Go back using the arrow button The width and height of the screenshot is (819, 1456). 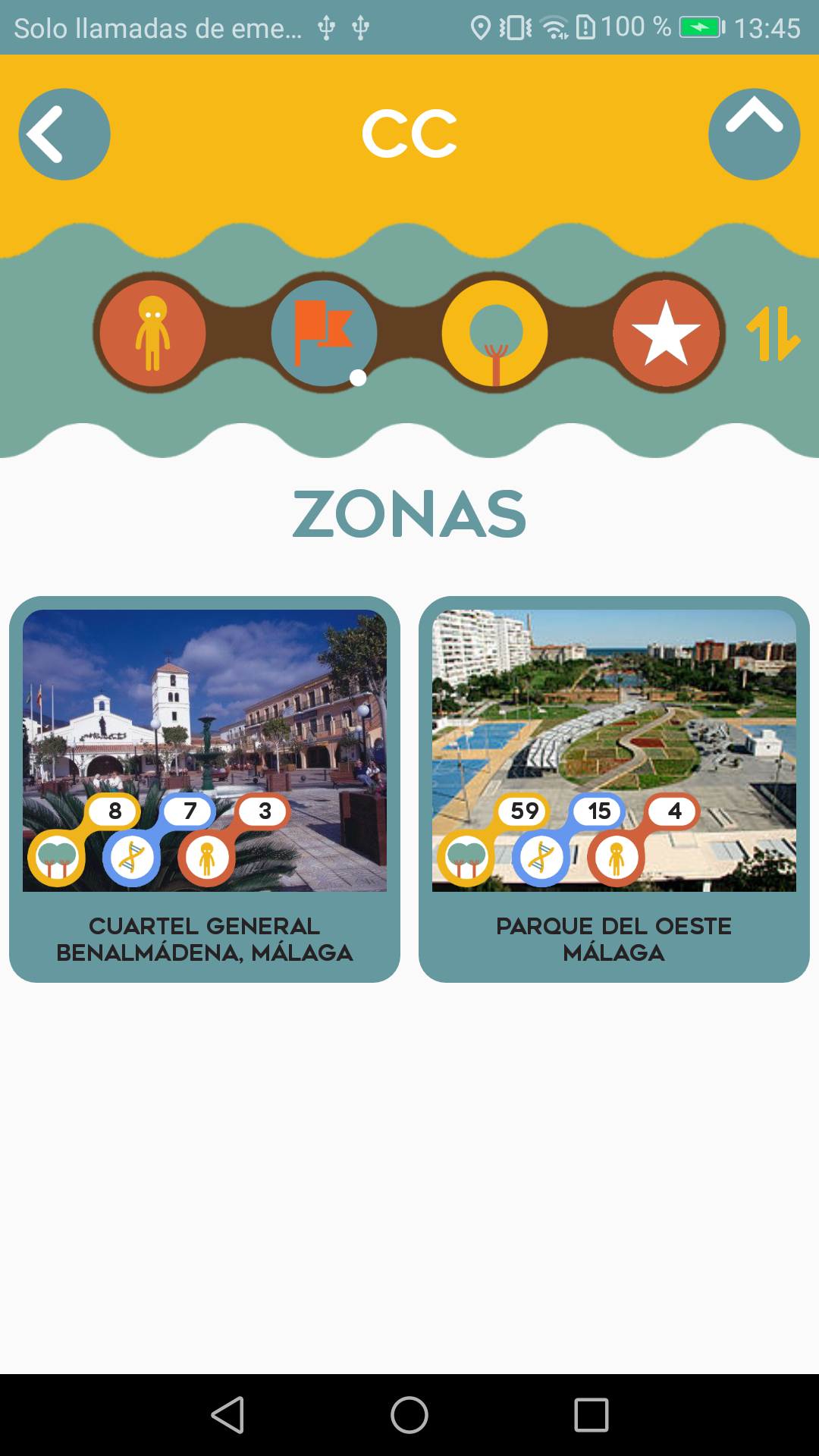64,134
